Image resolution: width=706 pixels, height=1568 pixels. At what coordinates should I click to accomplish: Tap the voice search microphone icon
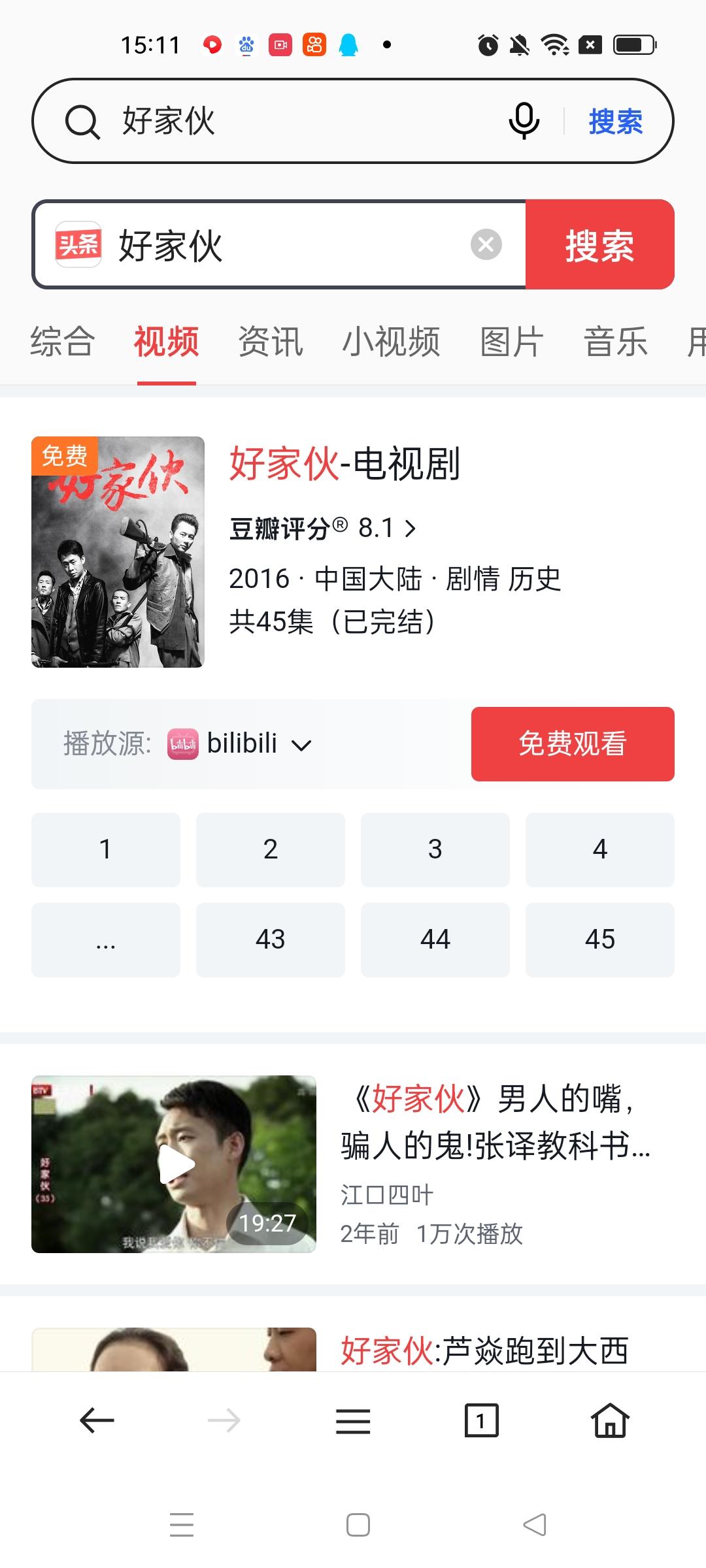pos(524,121)
